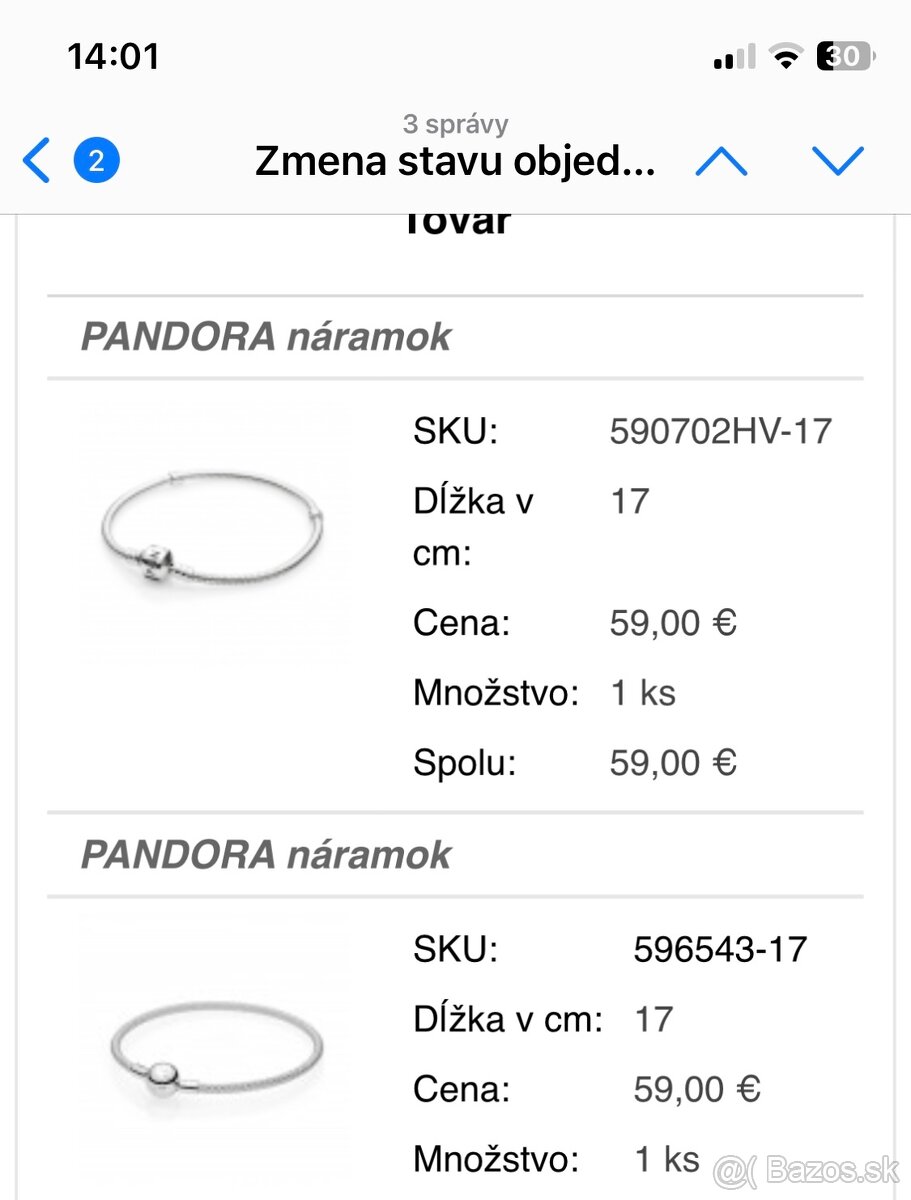911x1200 pixels.
Task: Open the email titled Zmena stavu objed...
Action: (455, 160)
